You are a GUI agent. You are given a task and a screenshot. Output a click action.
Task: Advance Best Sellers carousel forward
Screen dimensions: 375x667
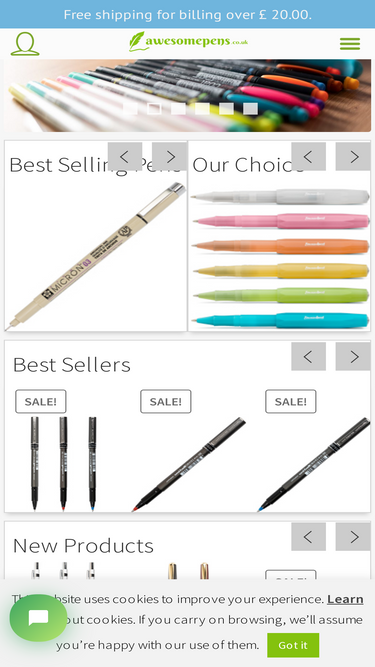point(353,356)
